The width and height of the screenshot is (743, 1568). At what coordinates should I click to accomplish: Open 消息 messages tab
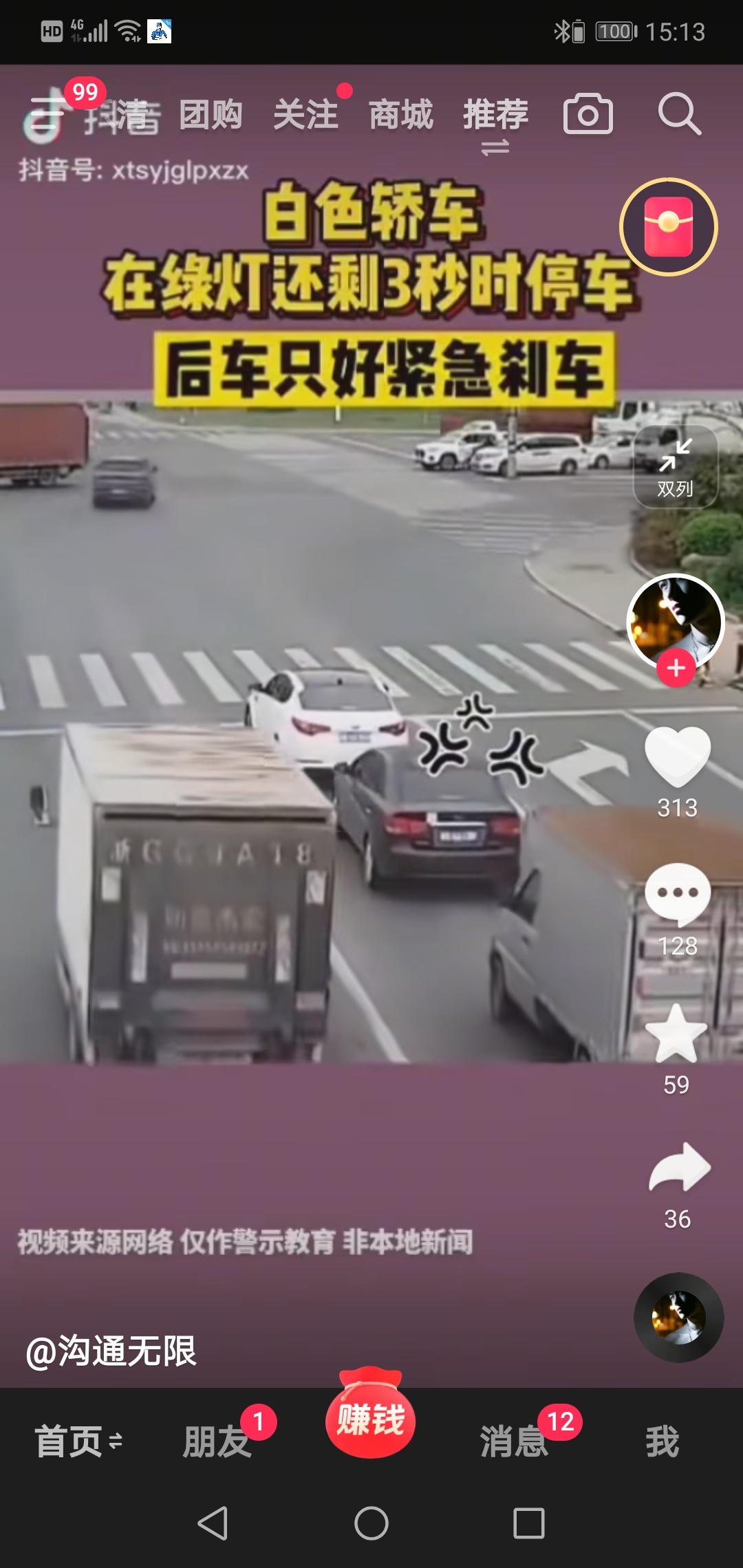pos(515,1441)
